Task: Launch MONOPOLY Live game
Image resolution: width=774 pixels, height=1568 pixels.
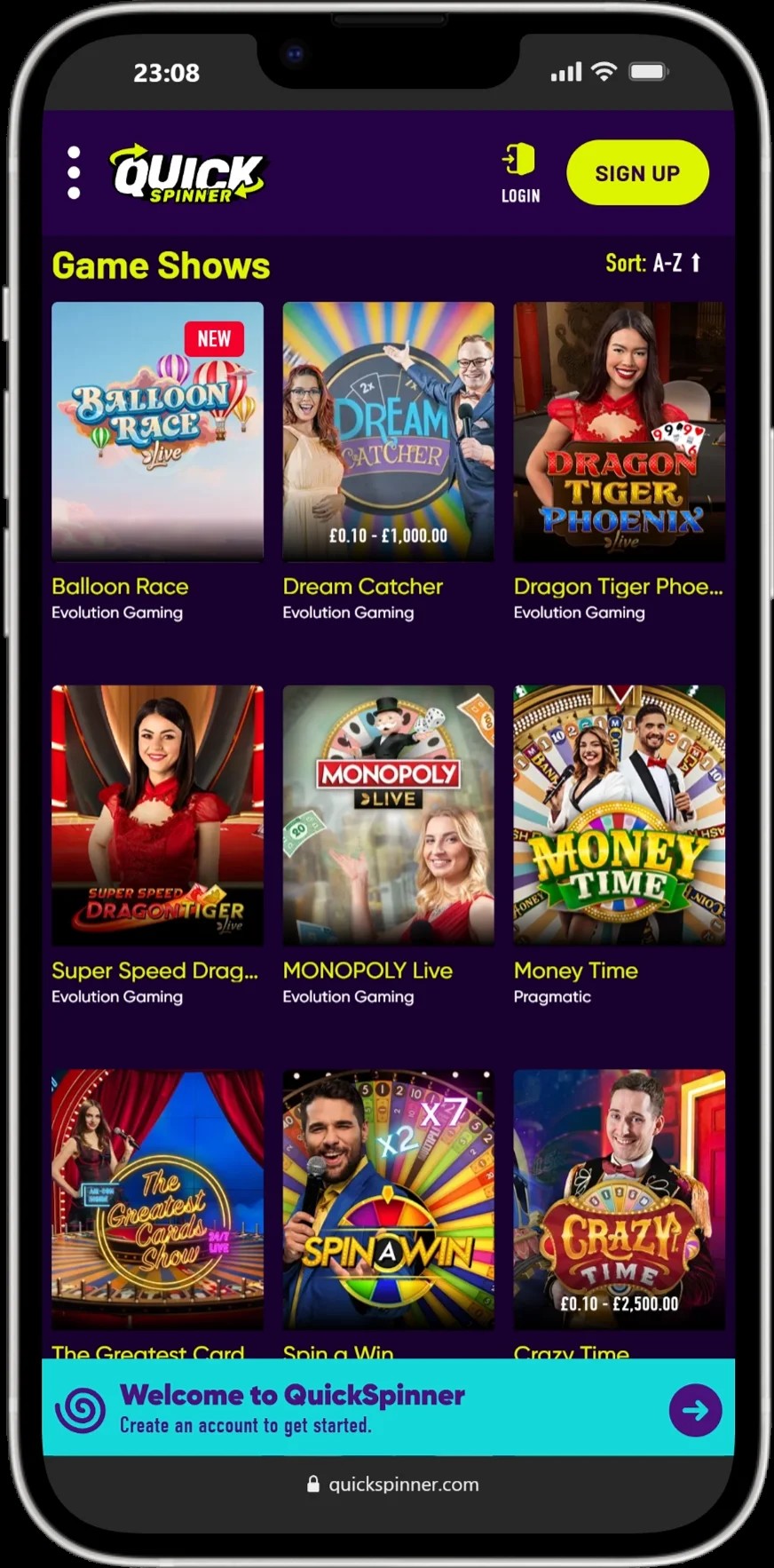Action: [388, 815]
